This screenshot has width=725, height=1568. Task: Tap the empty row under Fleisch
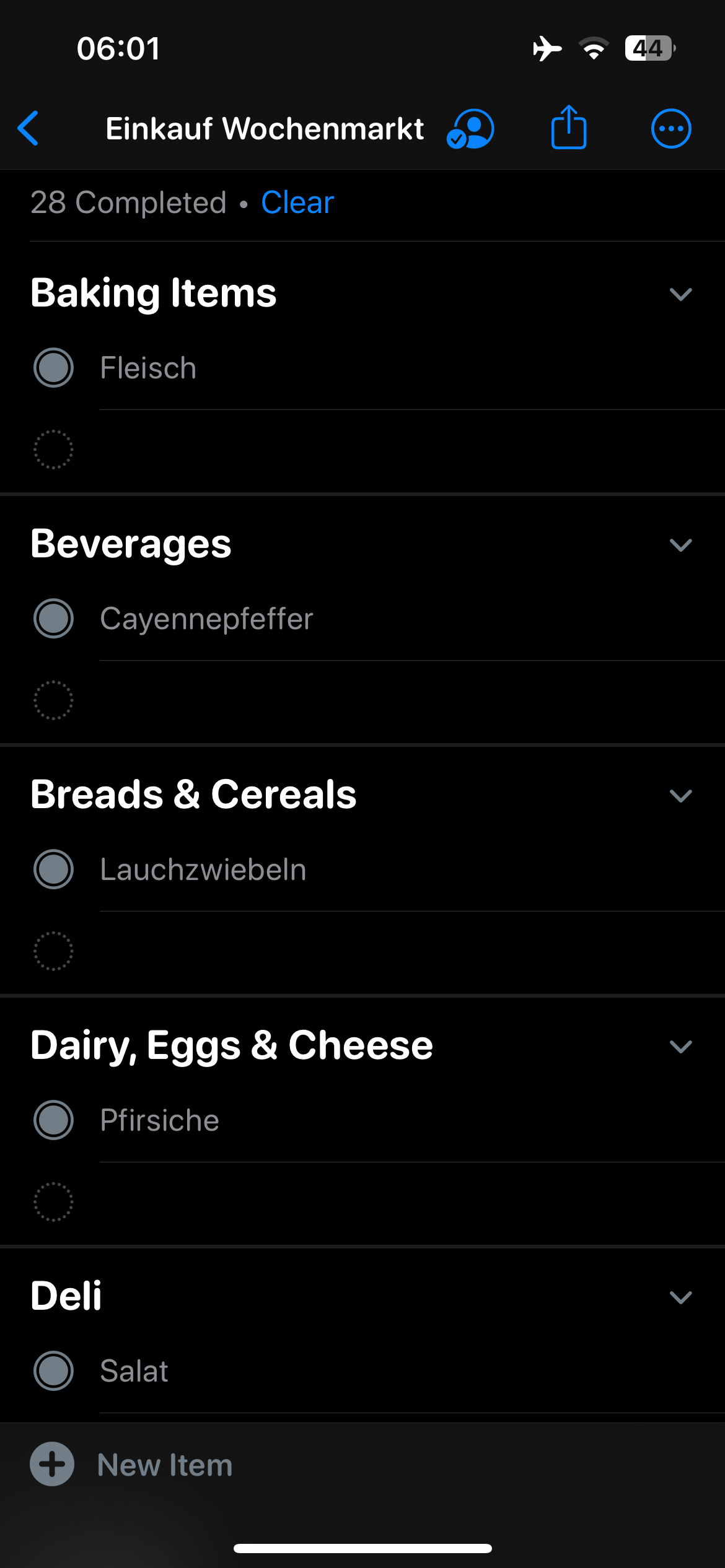(x=362, y=450)
